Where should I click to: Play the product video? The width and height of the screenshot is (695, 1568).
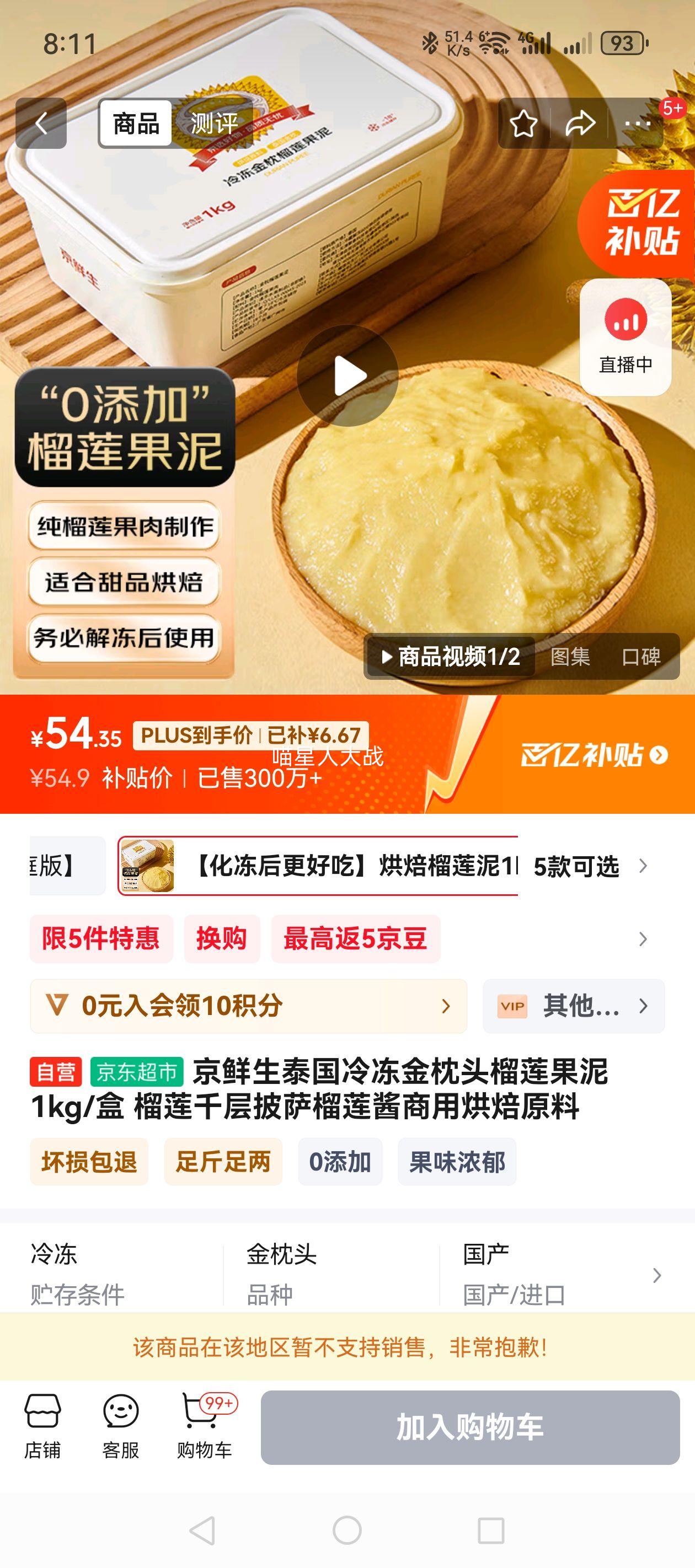coord(348,375)
